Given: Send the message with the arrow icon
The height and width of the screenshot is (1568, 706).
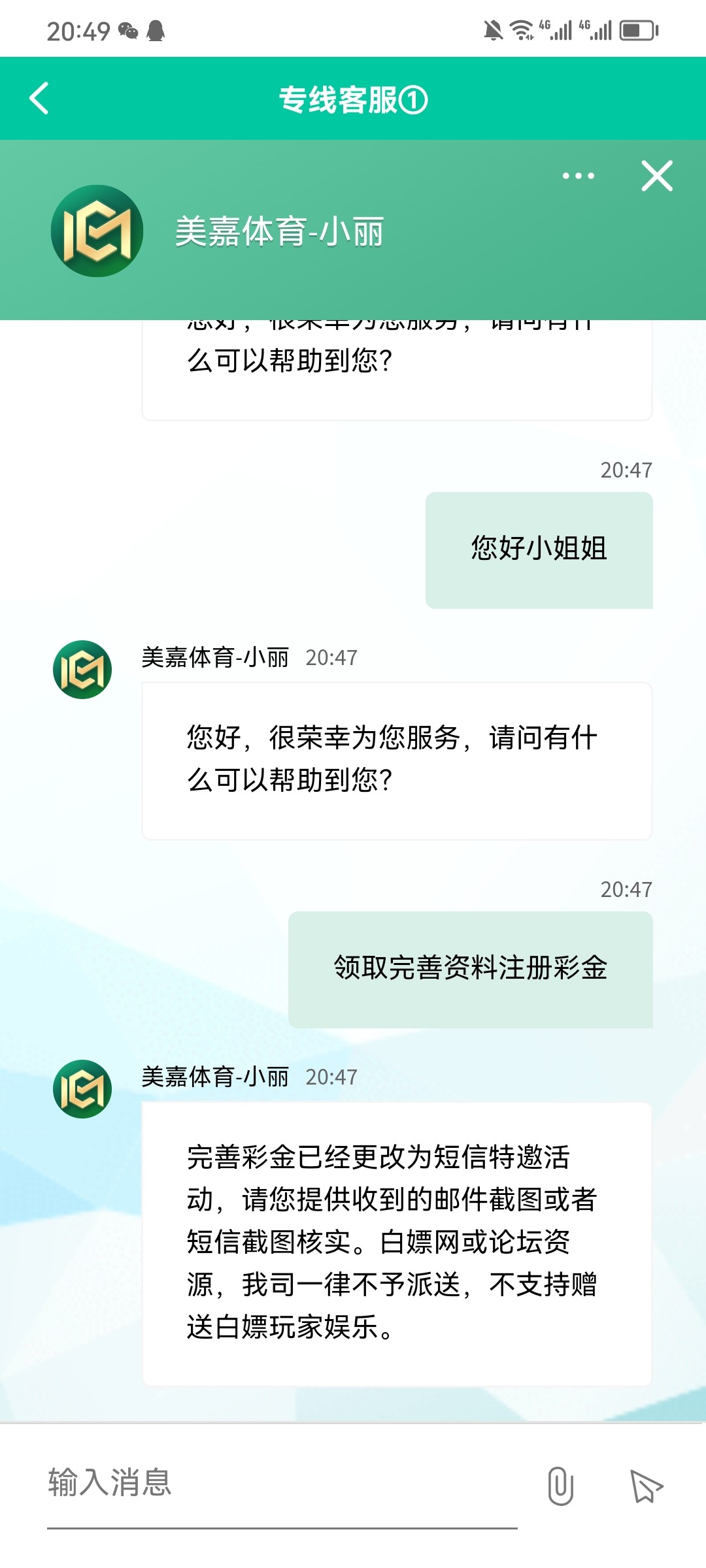Looking at the screenshot, I should tap(646, 1485).
